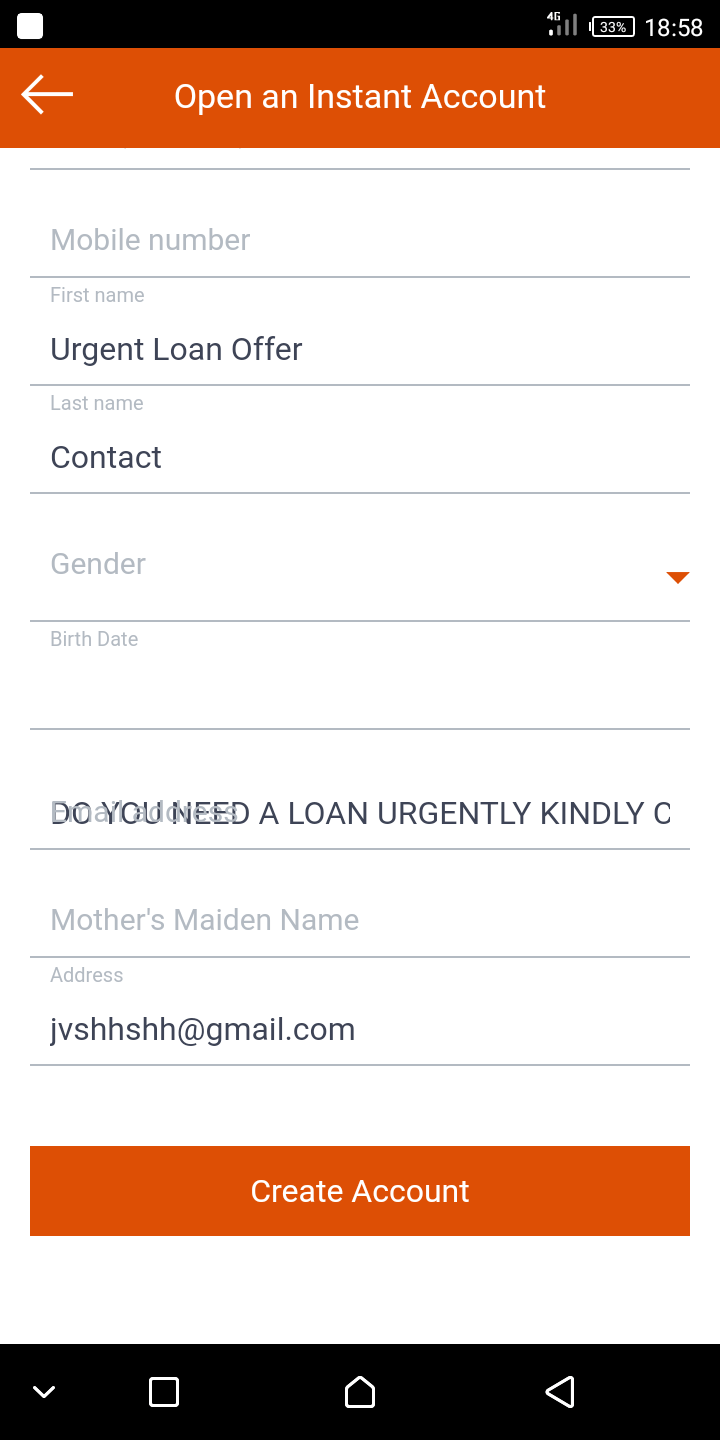Open recent apps with the square button
Viewport: 720px width, 1440px height.
pos(163,1391)
